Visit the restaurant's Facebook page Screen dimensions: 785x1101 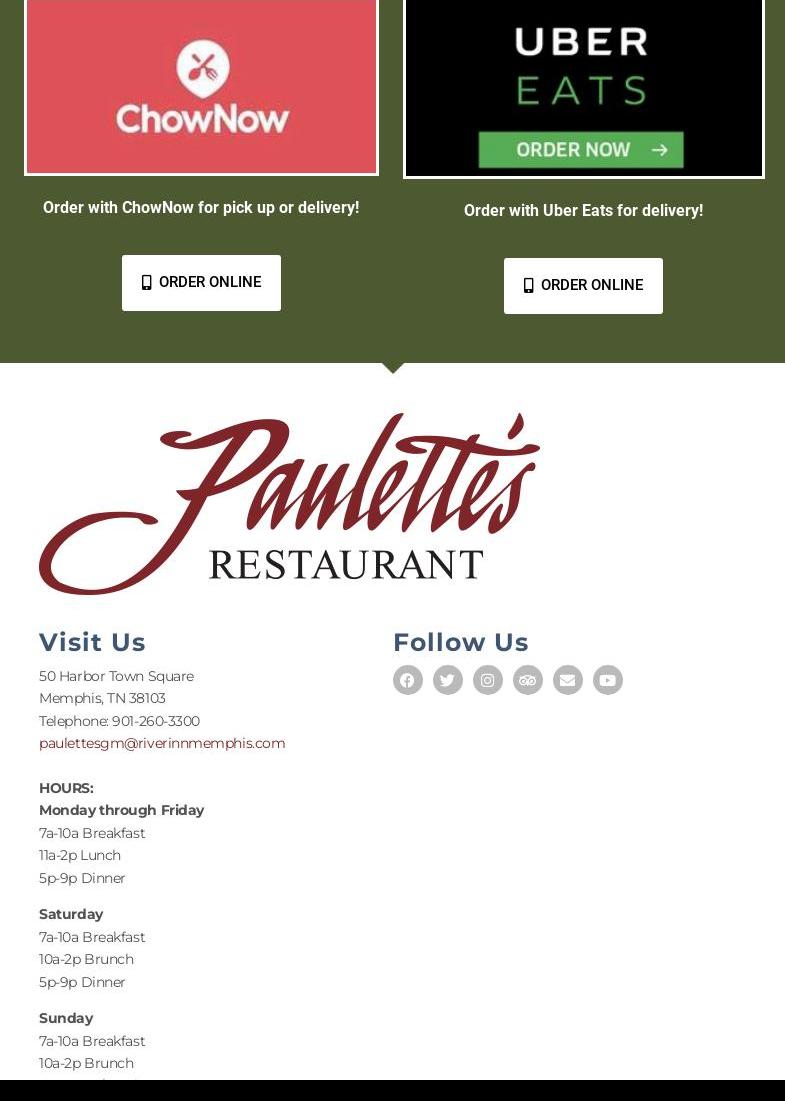(408, 680)
